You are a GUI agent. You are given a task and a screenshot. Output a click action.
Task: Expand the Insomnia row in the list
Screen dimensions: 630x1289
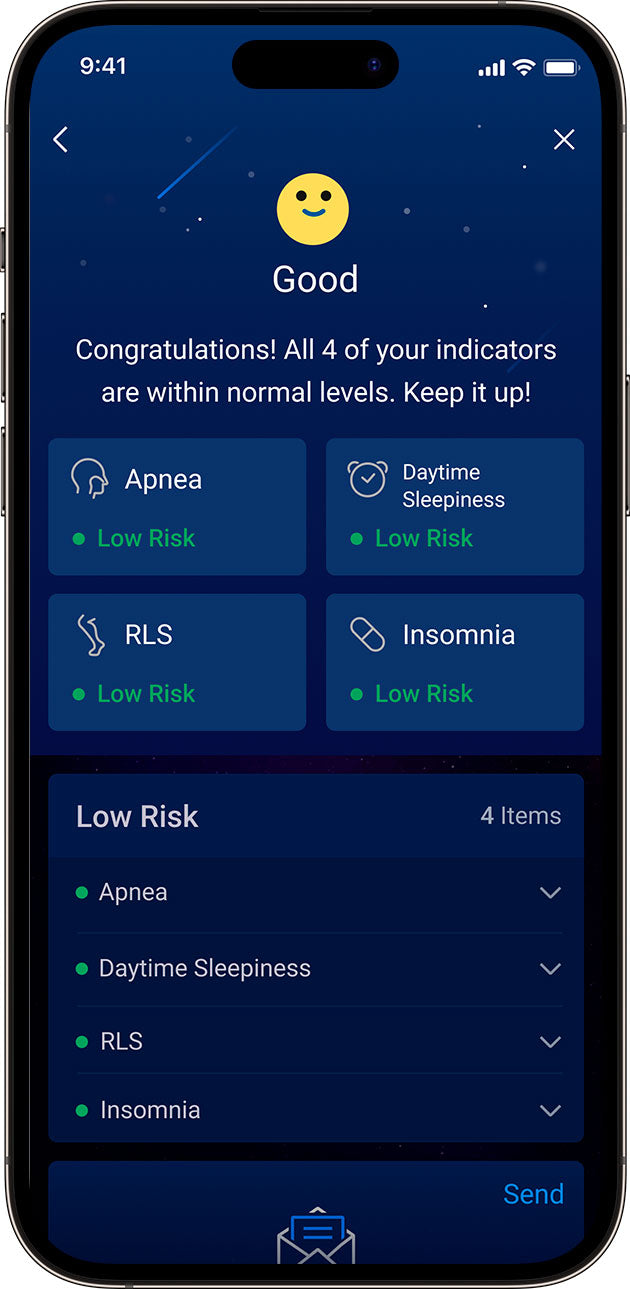317,1110
